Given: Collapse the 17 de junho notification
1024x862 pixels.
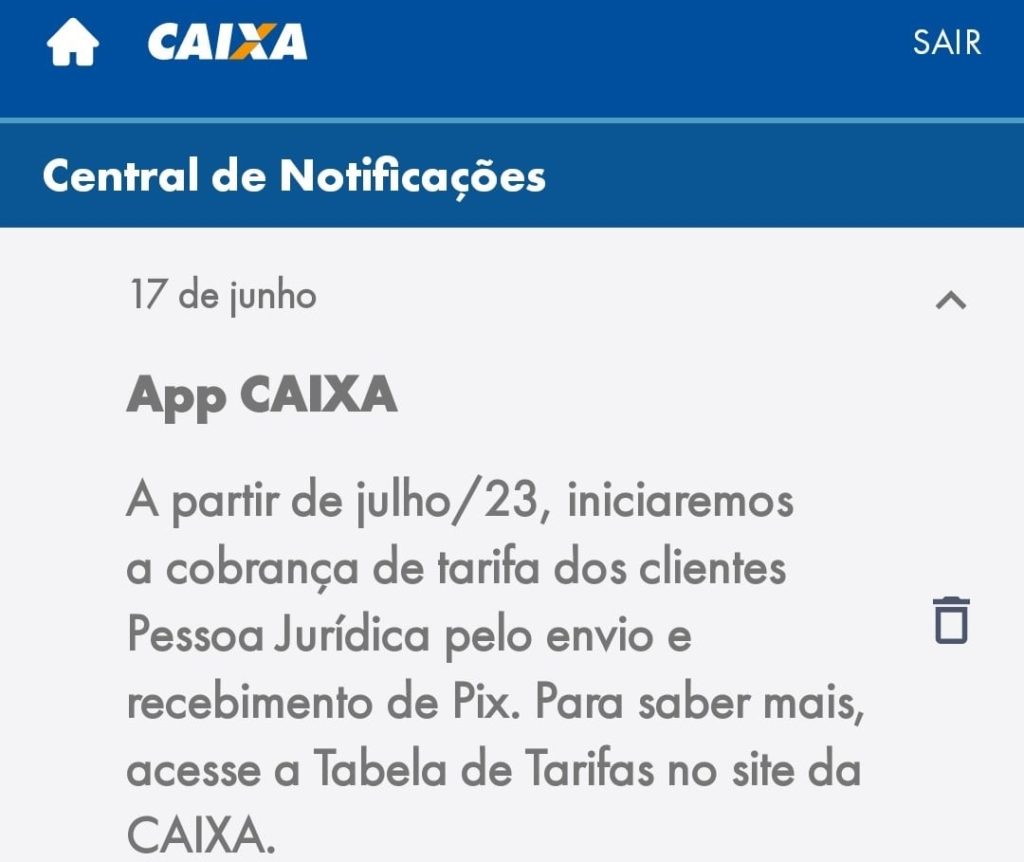Looking at the screenshot, I should pos(950,299).
